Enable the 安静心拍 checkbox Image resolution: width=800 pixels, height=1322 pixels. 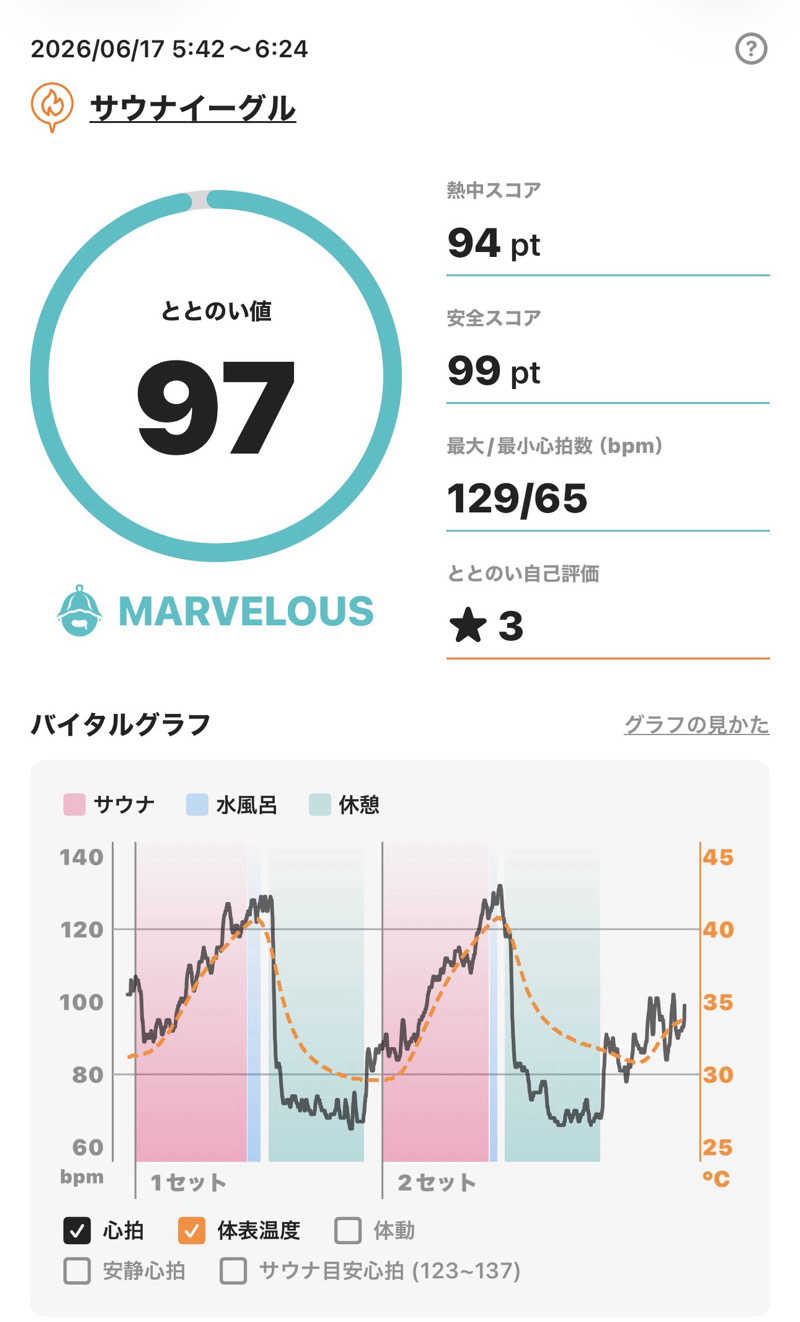(77, 1271)
